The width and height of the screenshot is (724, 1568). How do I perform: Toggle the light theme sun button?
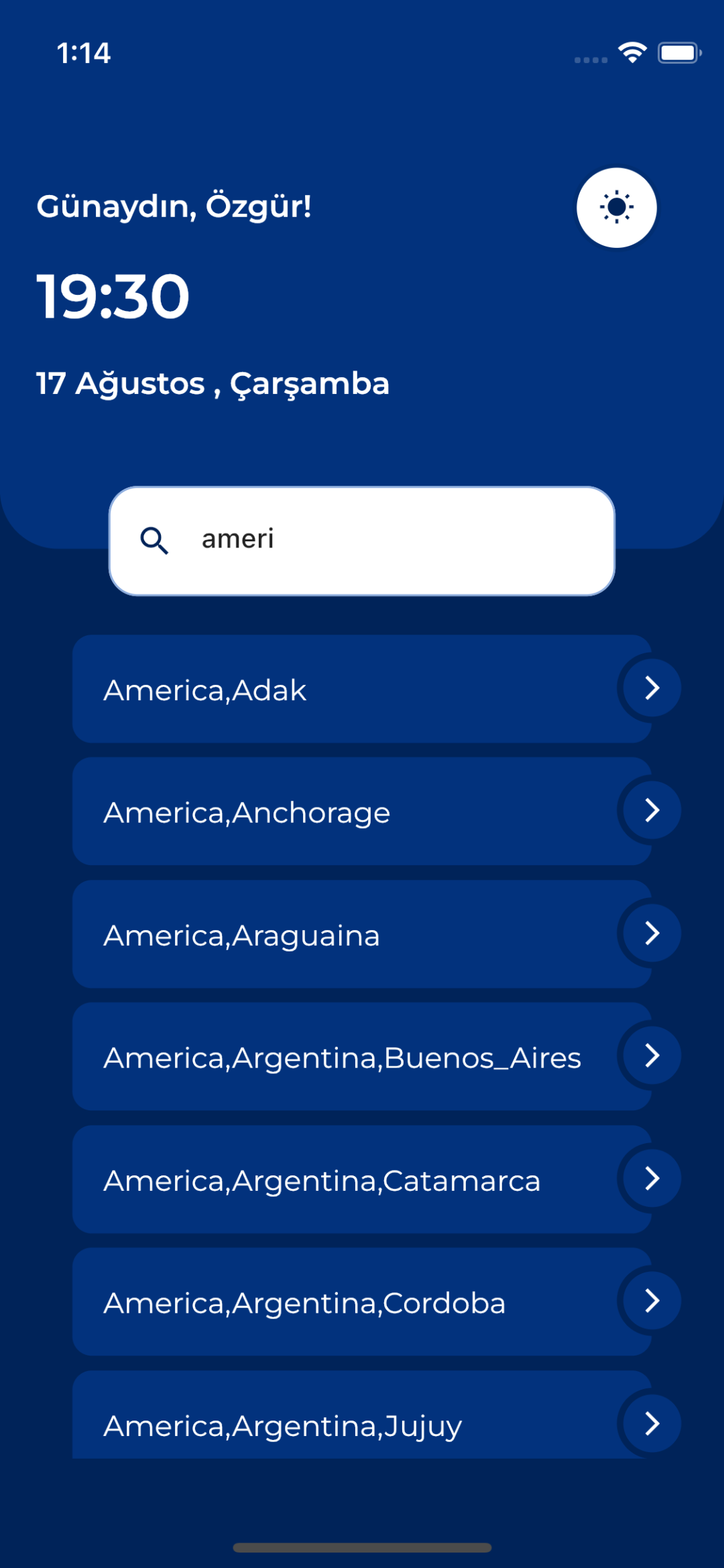point(616,207)
